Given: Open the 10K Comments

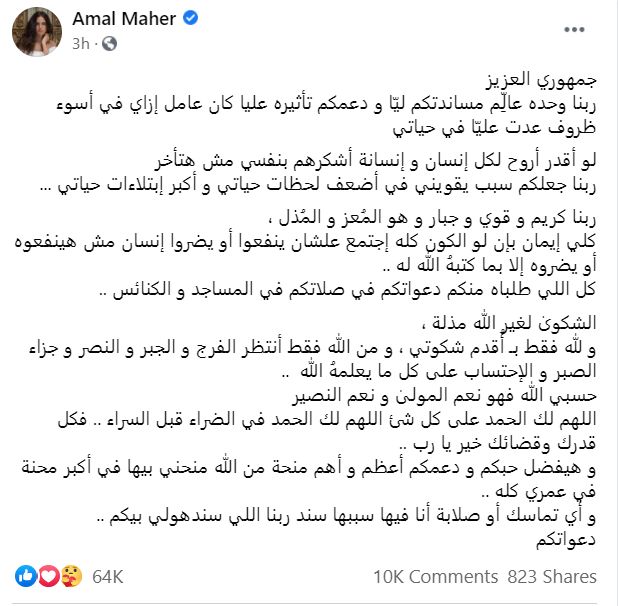Looking at the screenshot, I should point(434,577).
